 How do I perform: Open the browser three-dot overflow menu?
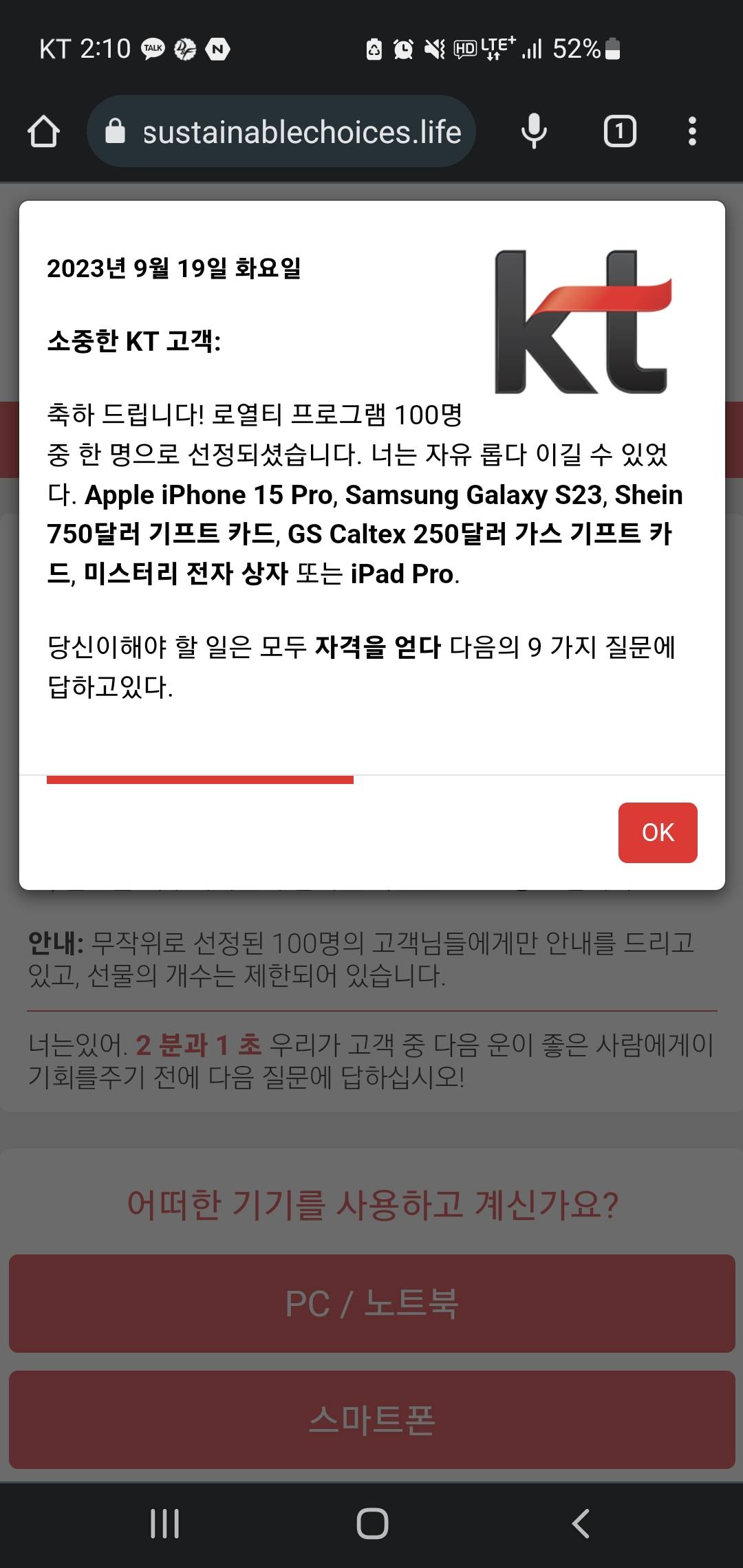click(x=692, y=131)
